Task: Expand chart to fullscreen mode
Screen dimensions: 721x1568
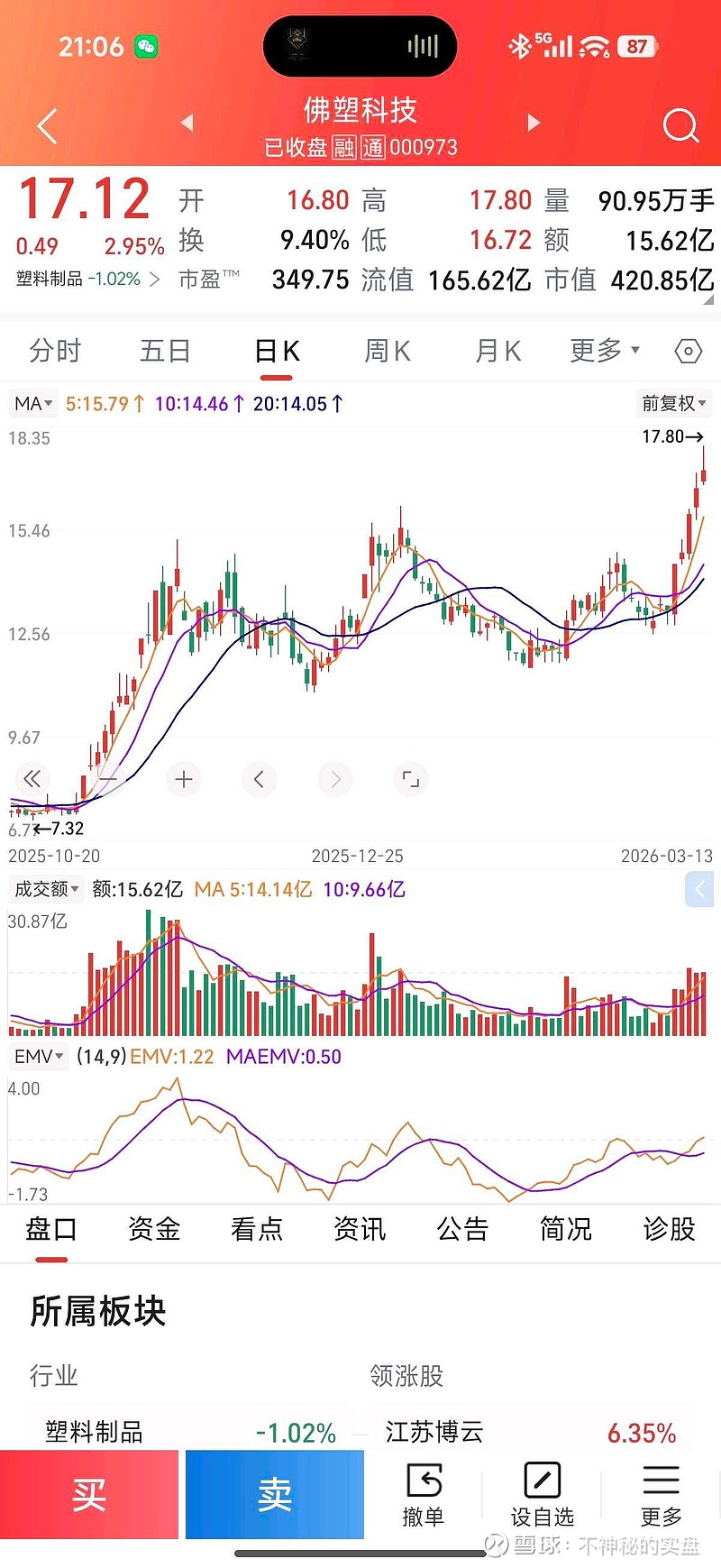Action: pos(410,779)
